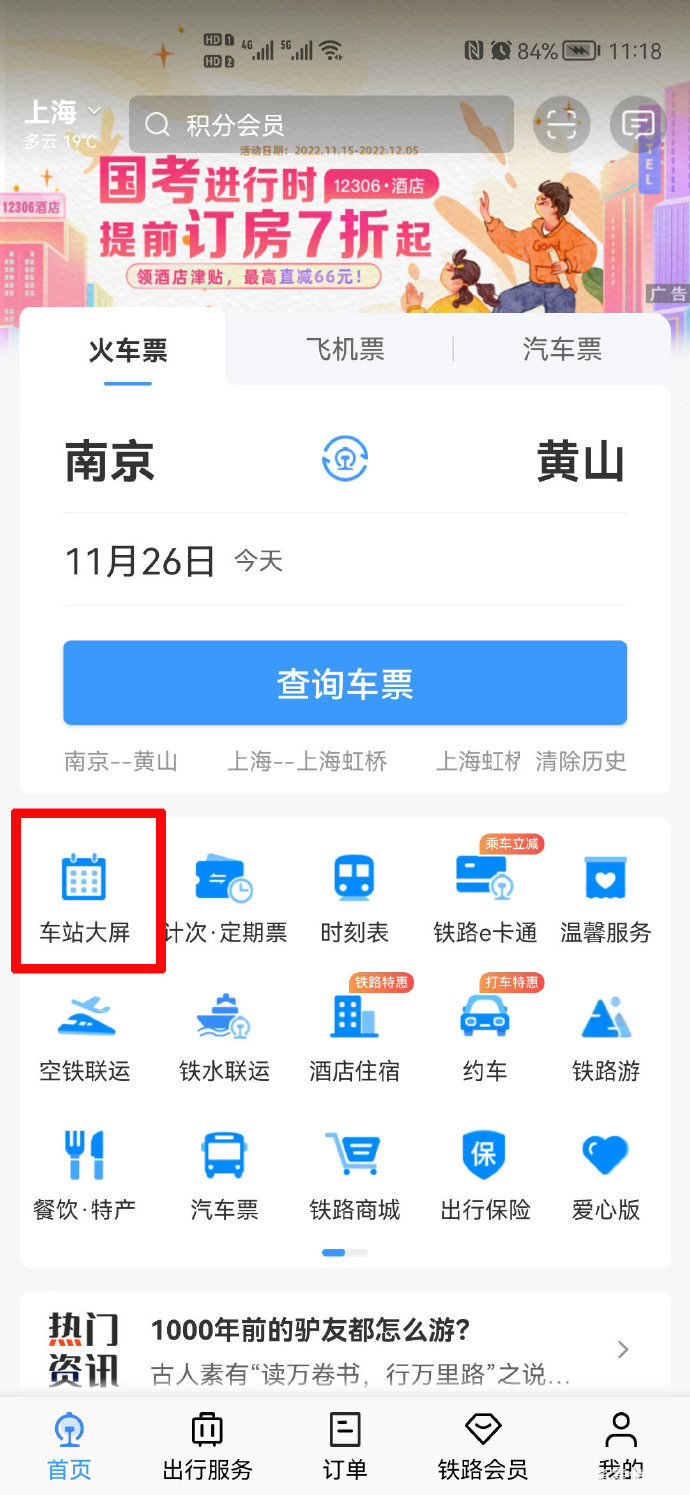690x1495 pixels.
Task: Tap the 积分会员 search box
Action: [320, 124]
